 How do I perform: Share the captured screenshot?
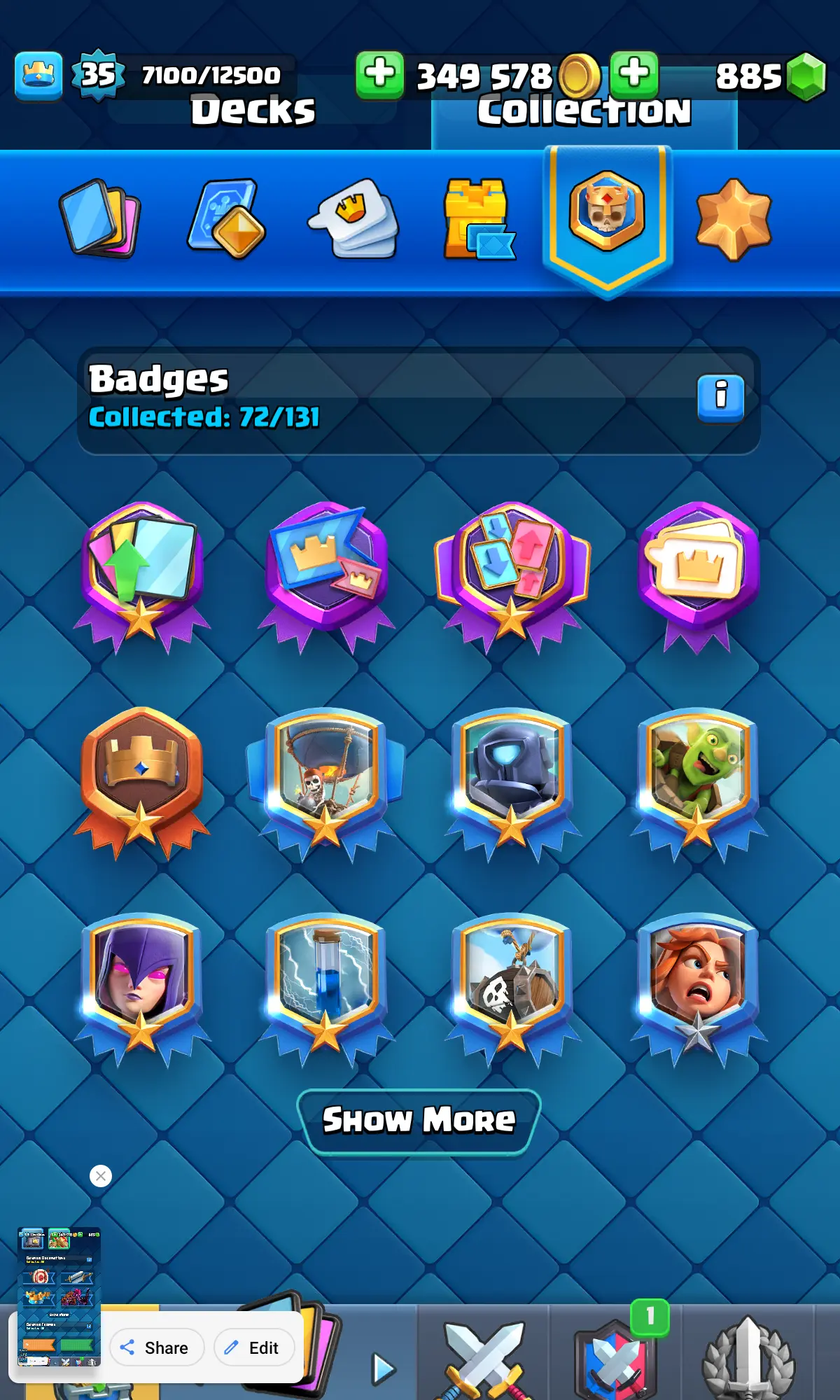click(x=155, y=1347)
